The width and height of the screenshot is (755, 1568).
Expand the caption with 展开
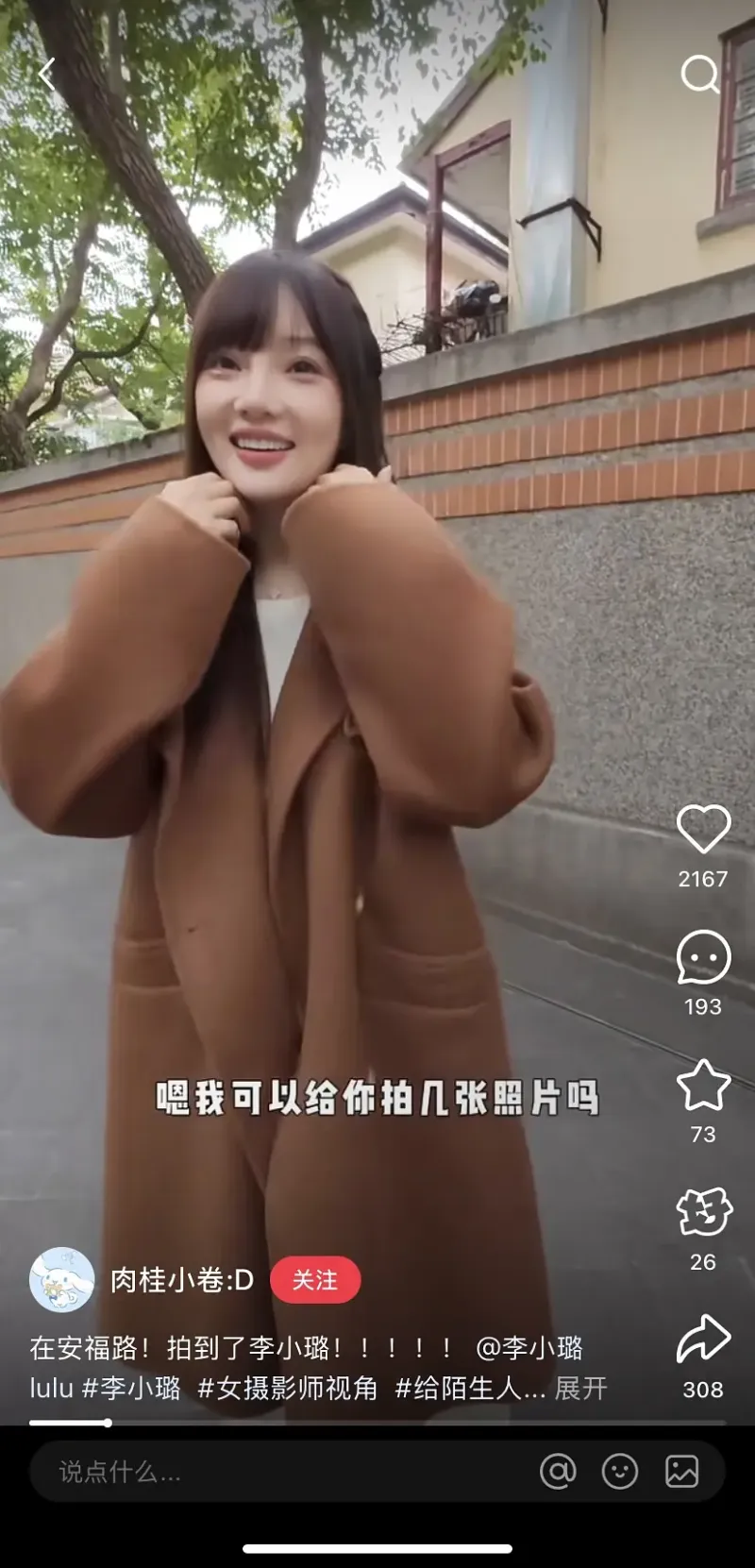click(x=580, y=1389)
